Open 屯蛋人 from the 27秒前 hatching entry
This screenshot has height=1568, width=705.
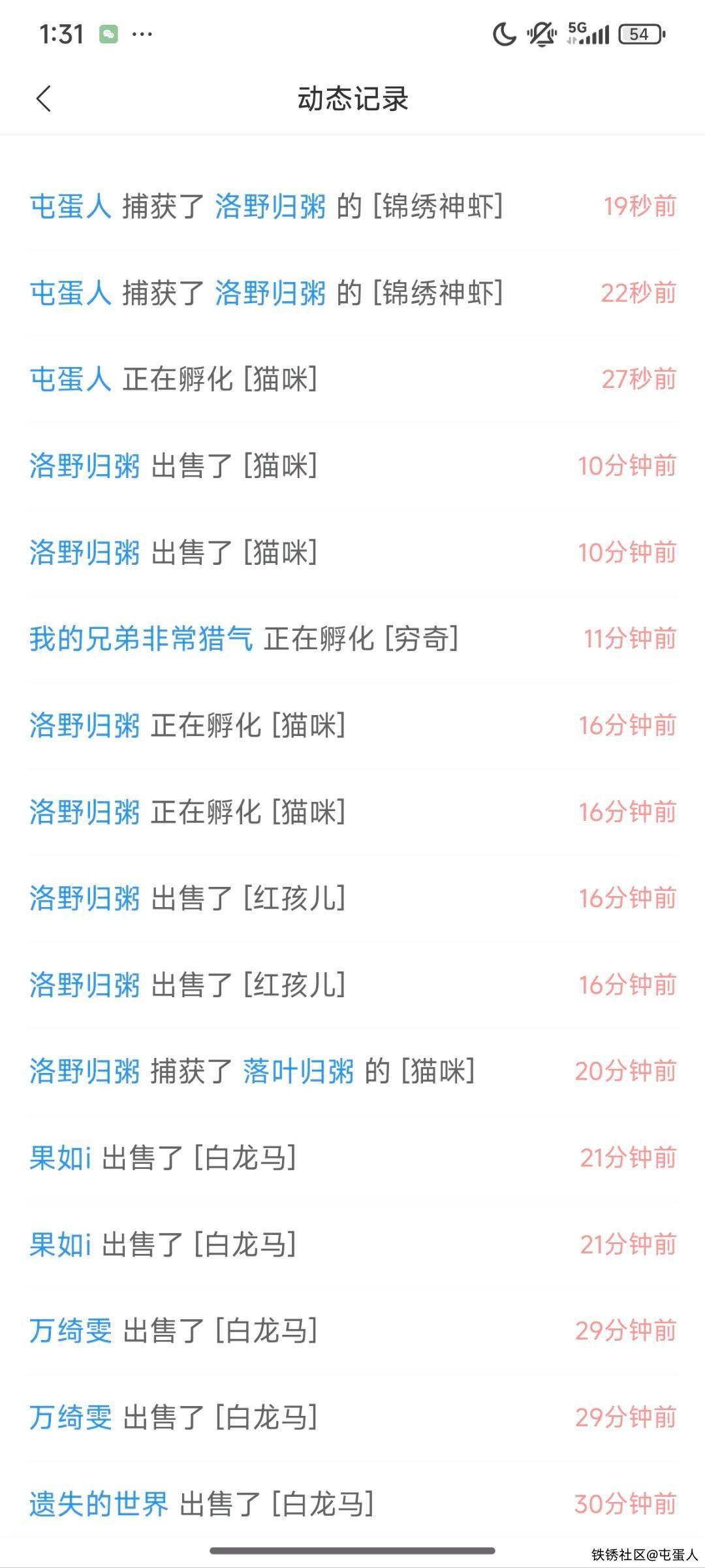70,379
